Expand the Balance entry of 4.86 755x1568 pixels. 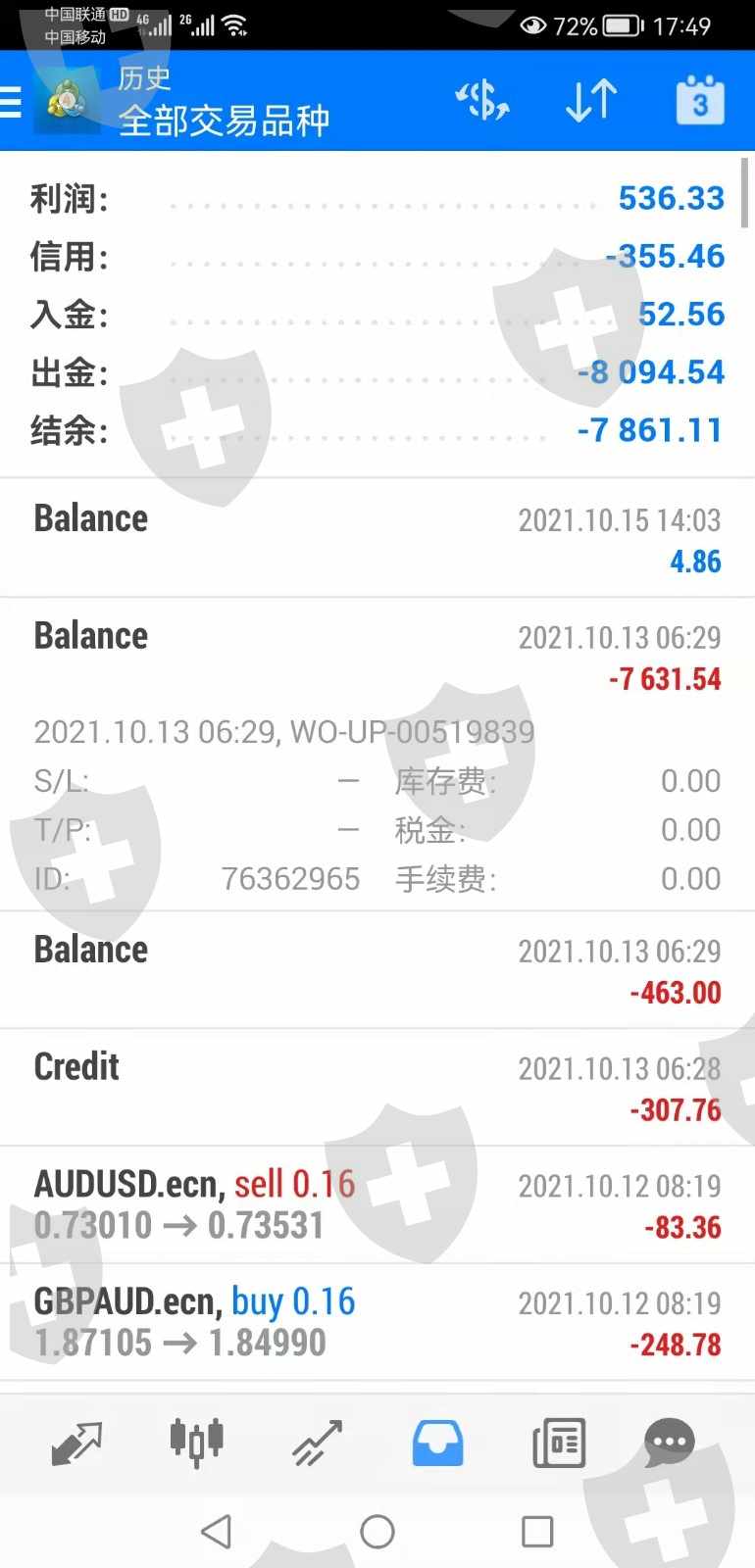377,539
